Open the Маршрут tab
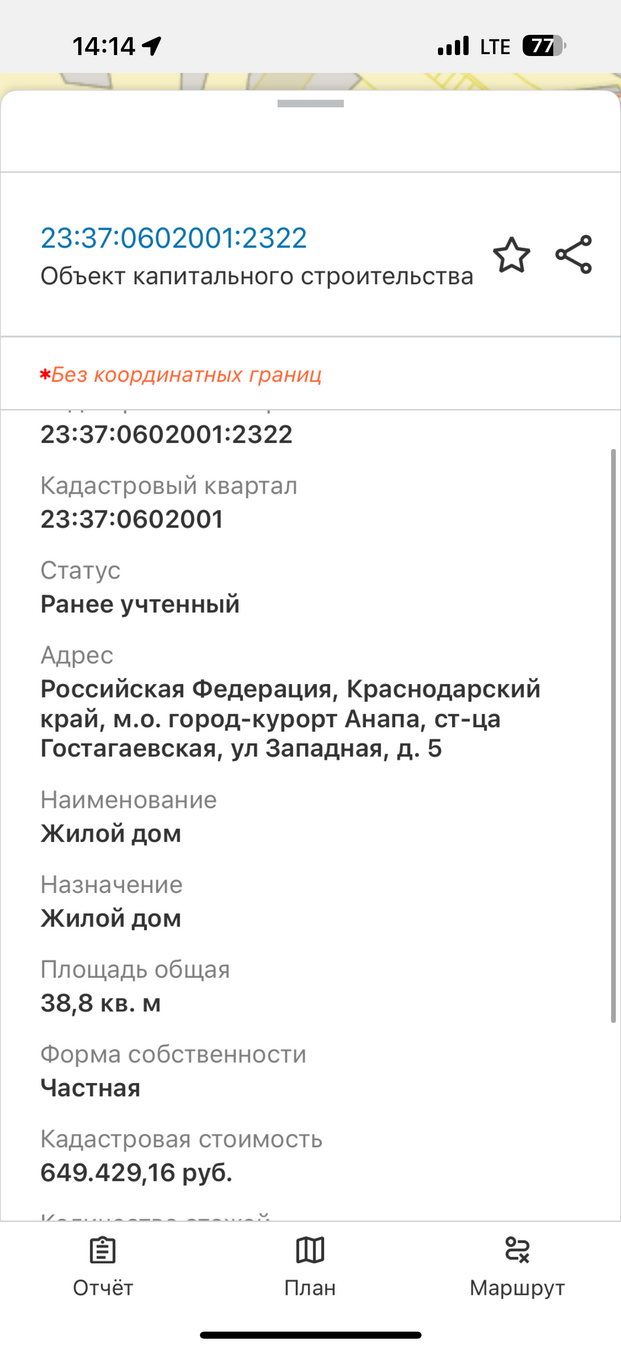Viewport: 621px width, 1350px height. pyautogui.click(x=517, y=1266)
